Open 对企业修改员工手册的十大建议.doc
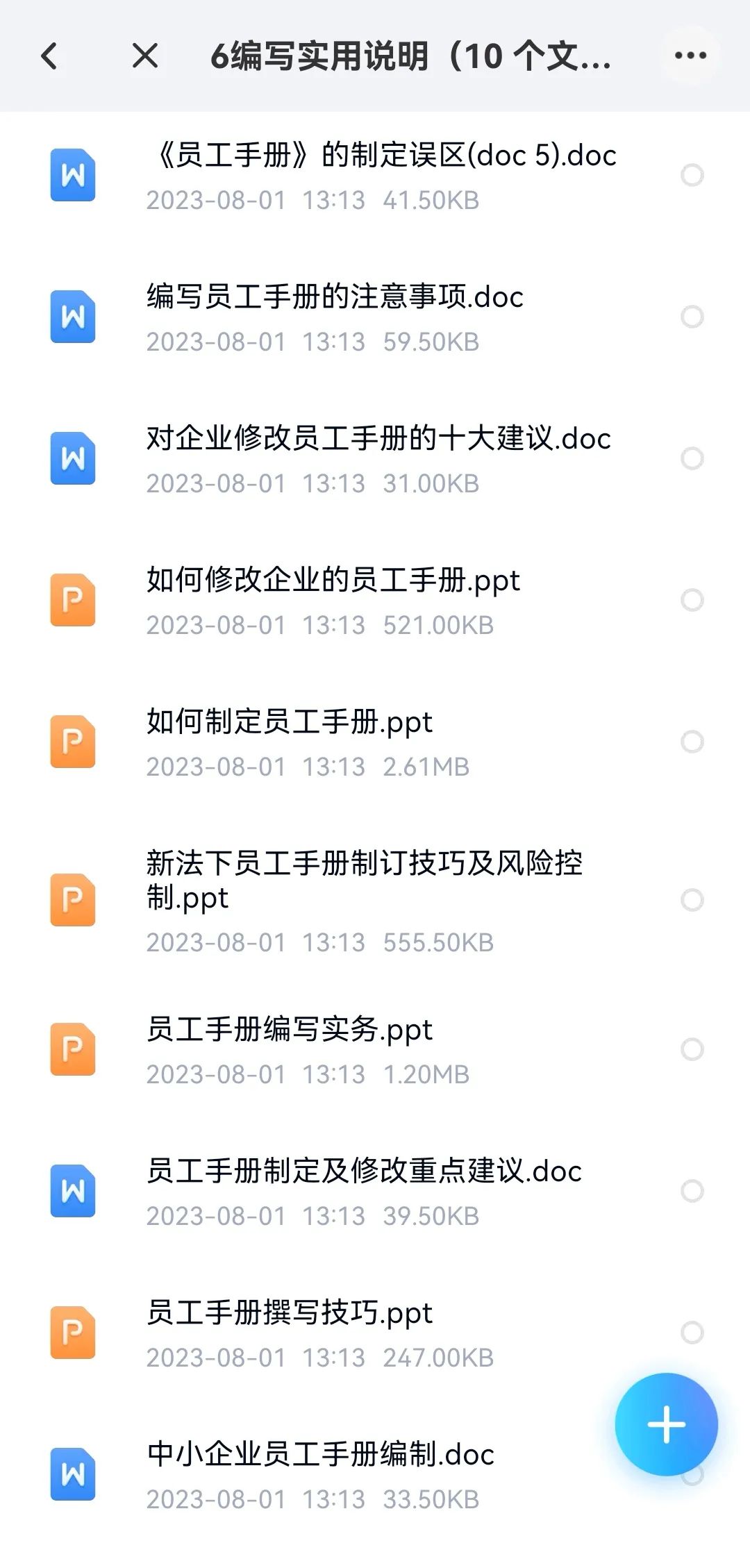 click(x=375, y=460)
